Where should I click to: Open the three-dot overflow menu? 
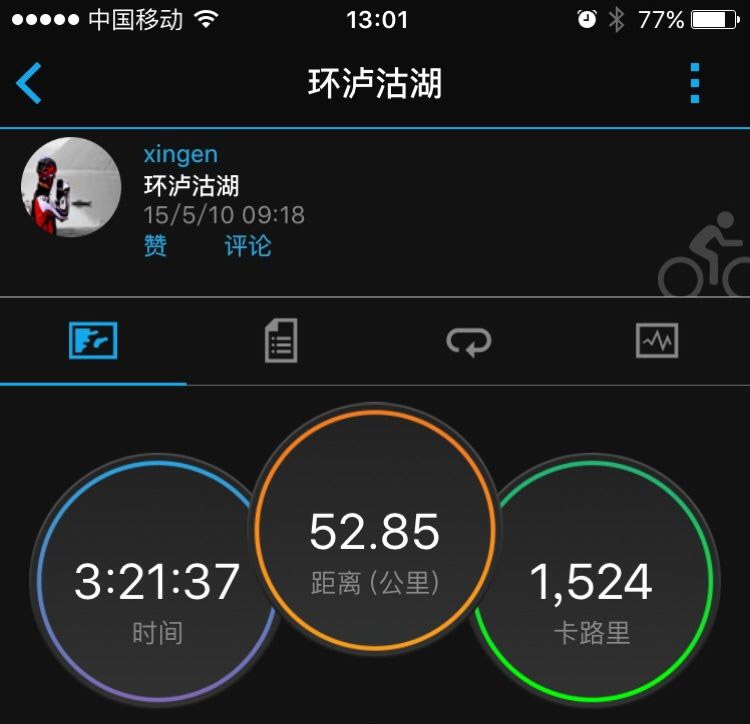(x=695, y=83)
